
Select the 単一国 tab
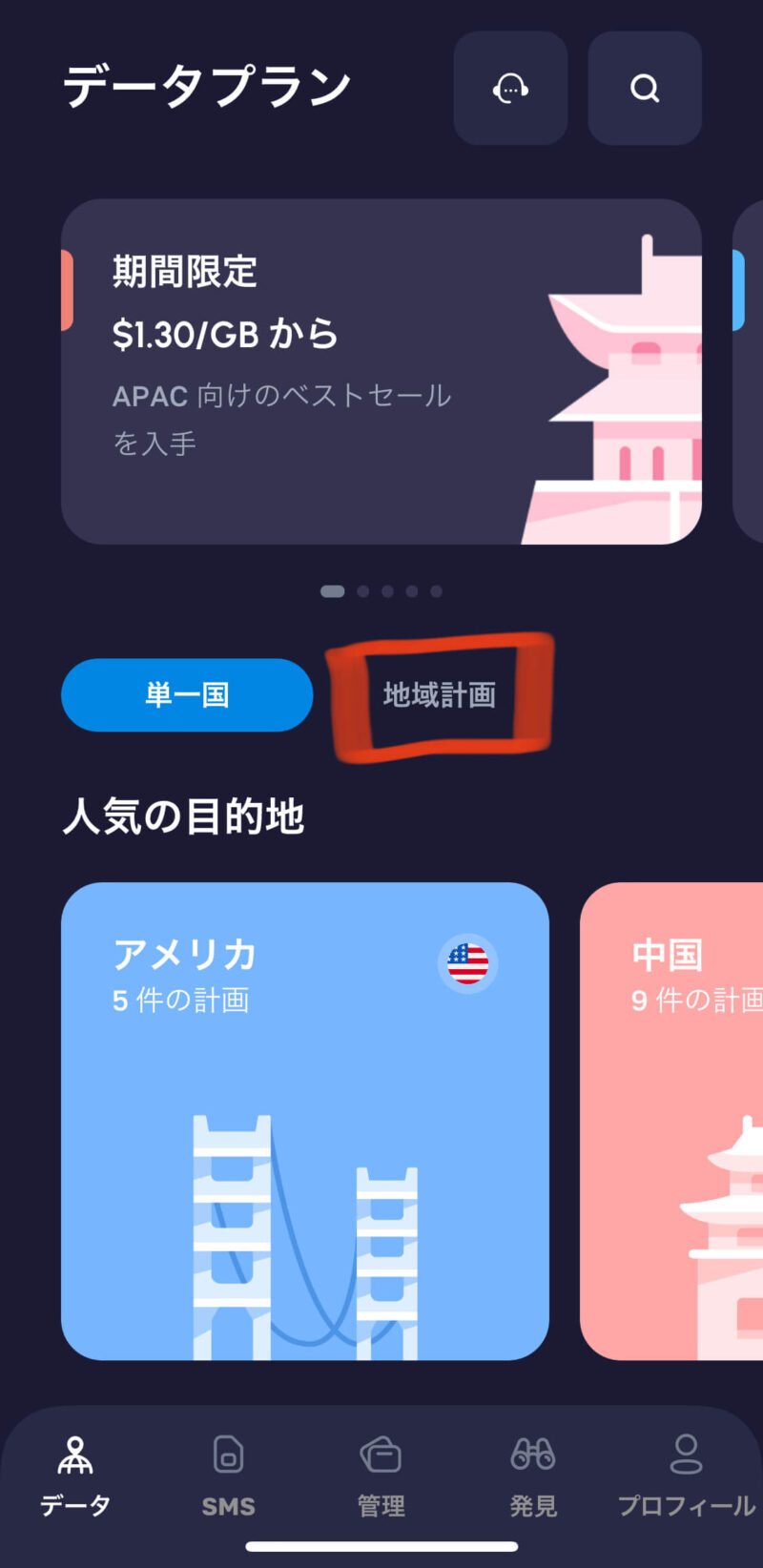(187, 695)
